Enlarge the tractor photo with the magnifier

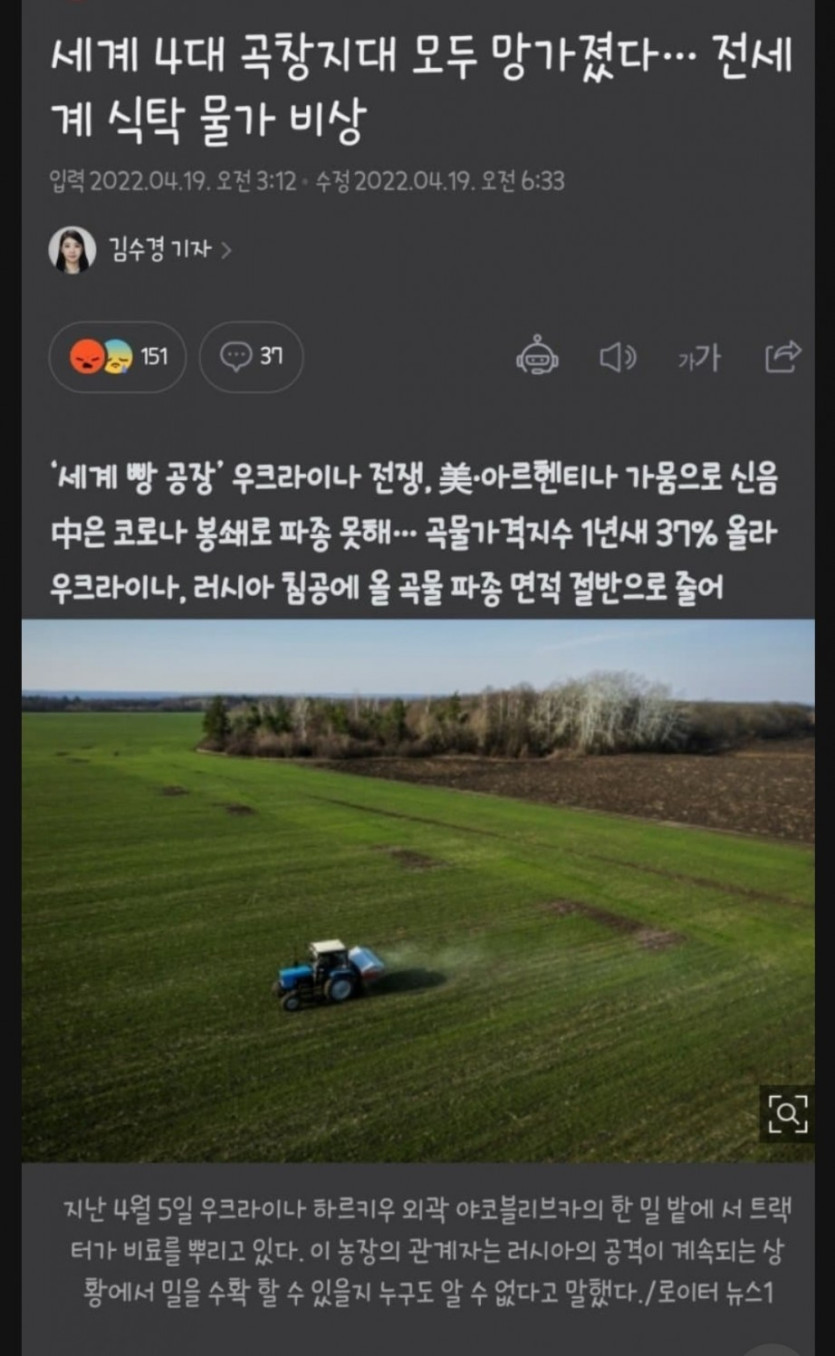point(786,1114)
